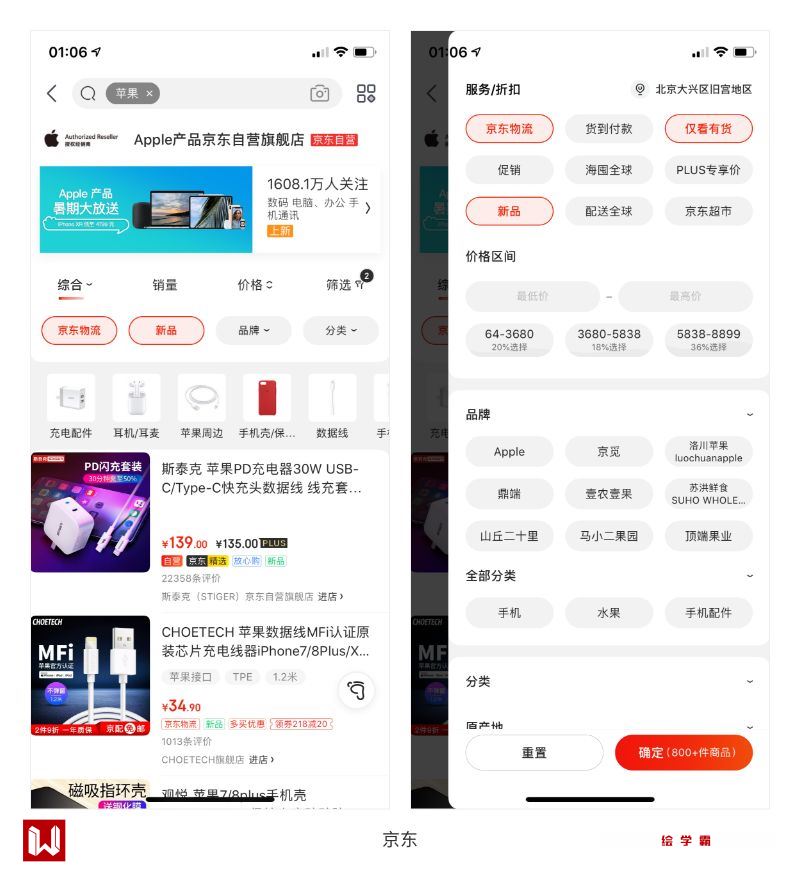Screen dimensions: 800x878
Task: Sort results by 销量
Action: click(165, 285)
